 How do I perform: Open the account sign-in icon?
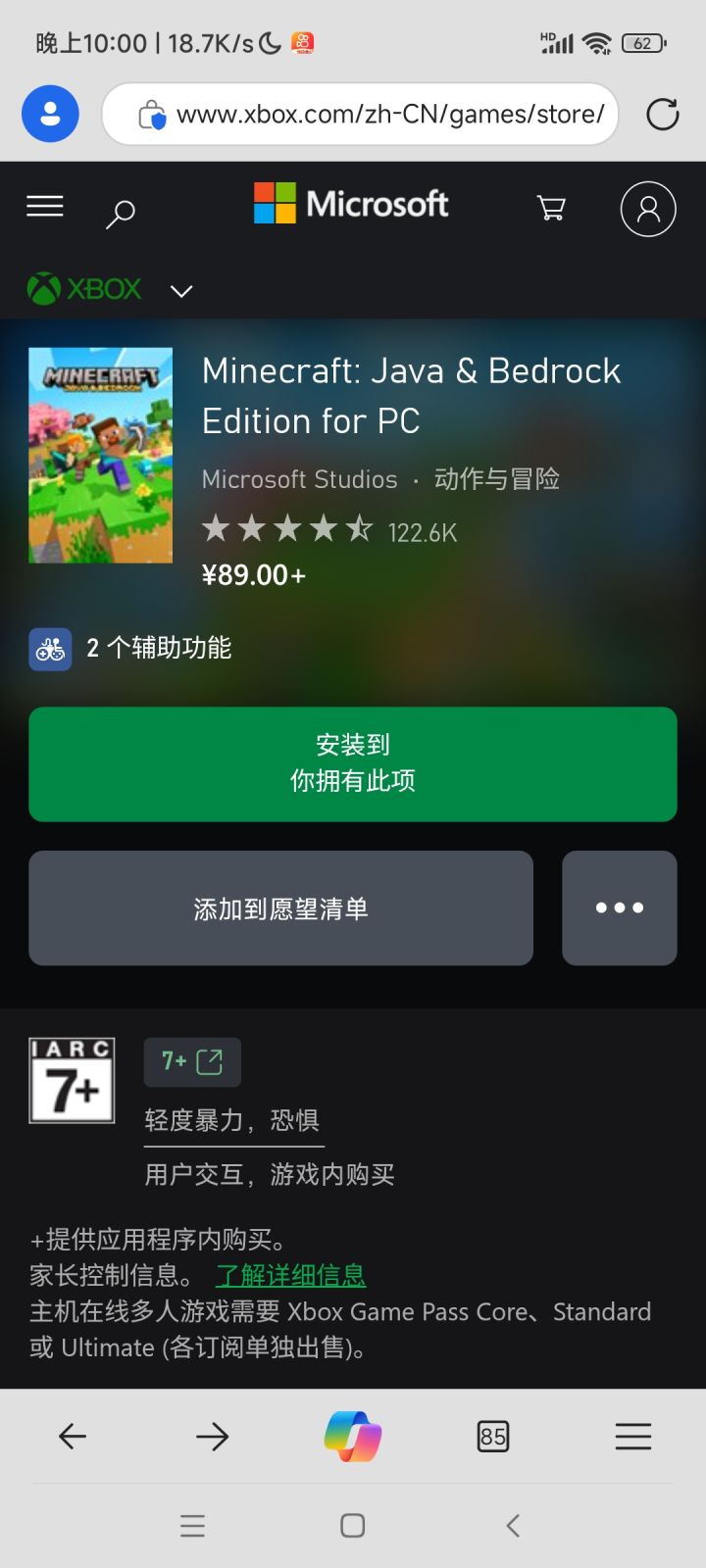[x=647, y=209]
